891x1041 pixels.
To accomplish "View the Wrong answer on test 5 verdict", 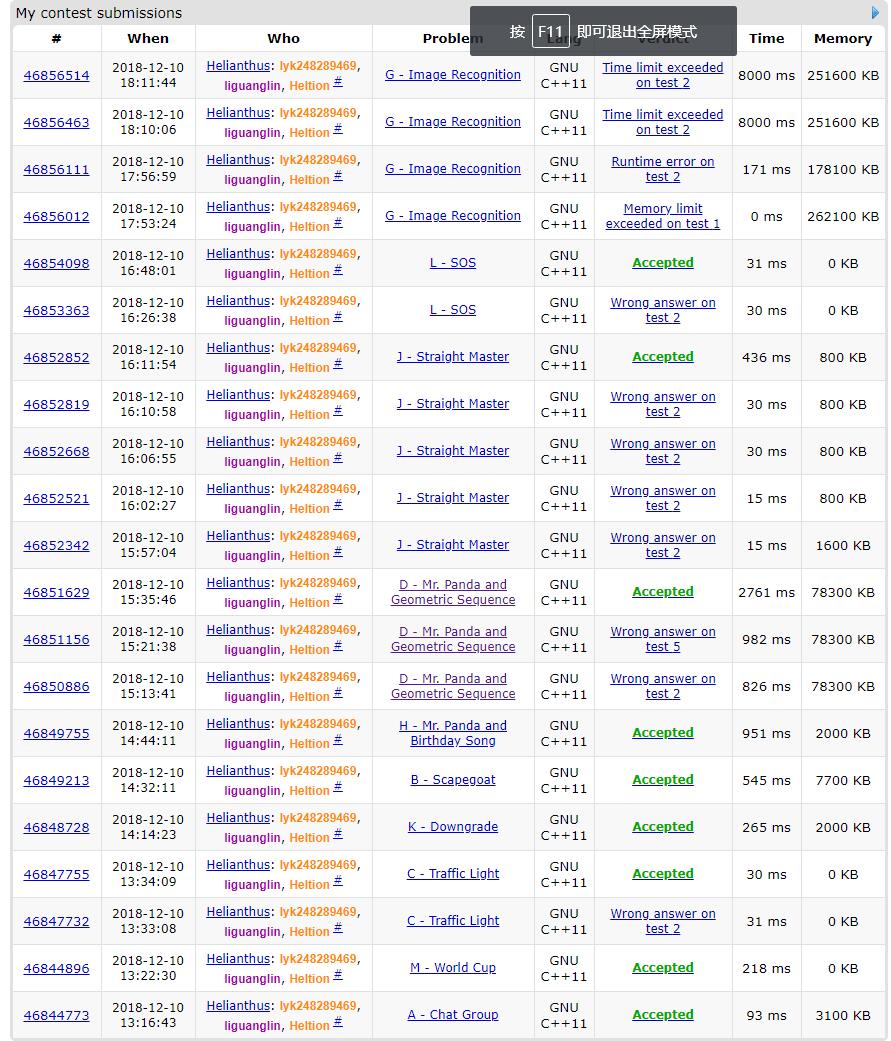I will (x=663, y=639).
